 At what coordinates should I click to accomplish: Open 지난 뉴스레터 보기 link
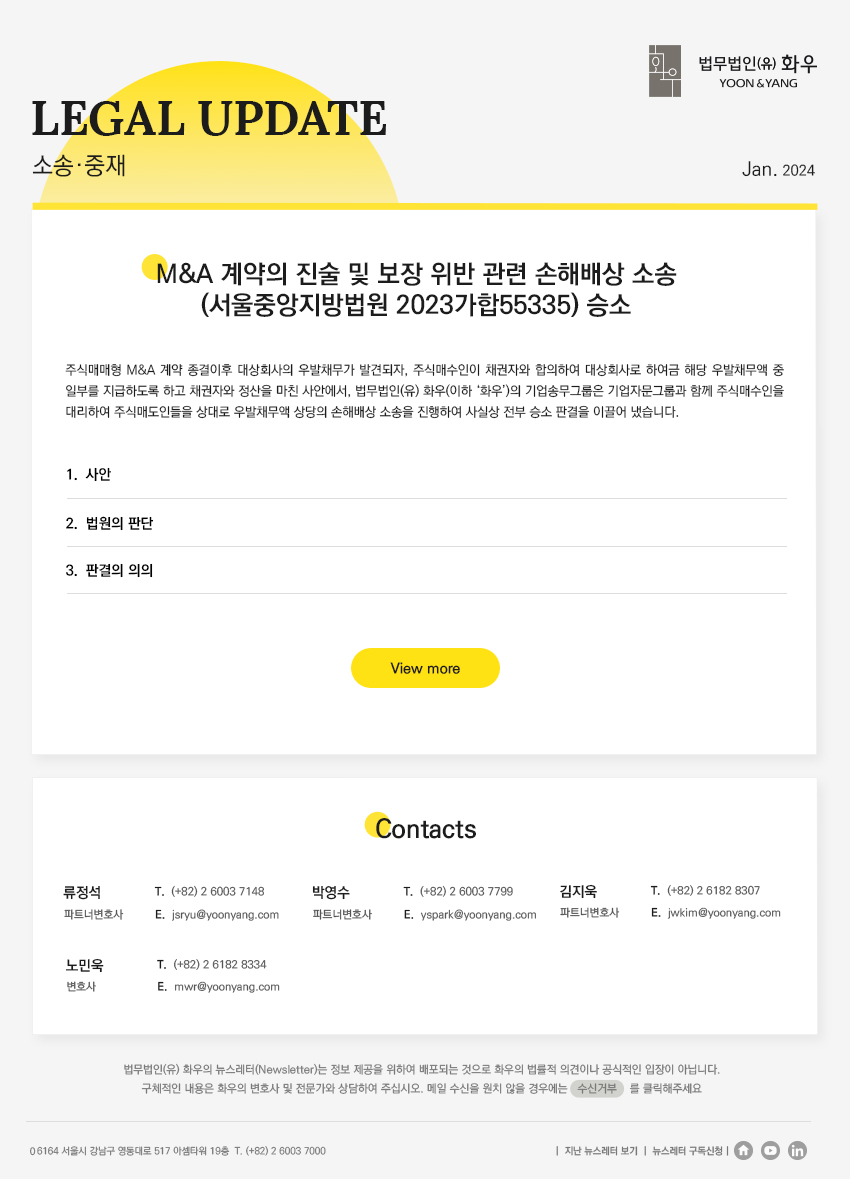pos(600,1151)
